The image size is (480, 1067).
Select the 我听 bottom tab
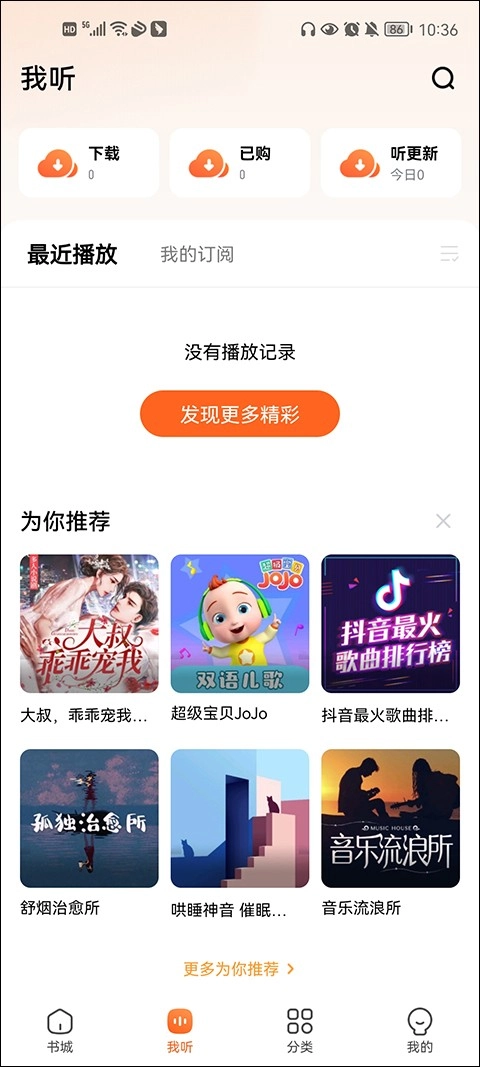coord(180,1030)
